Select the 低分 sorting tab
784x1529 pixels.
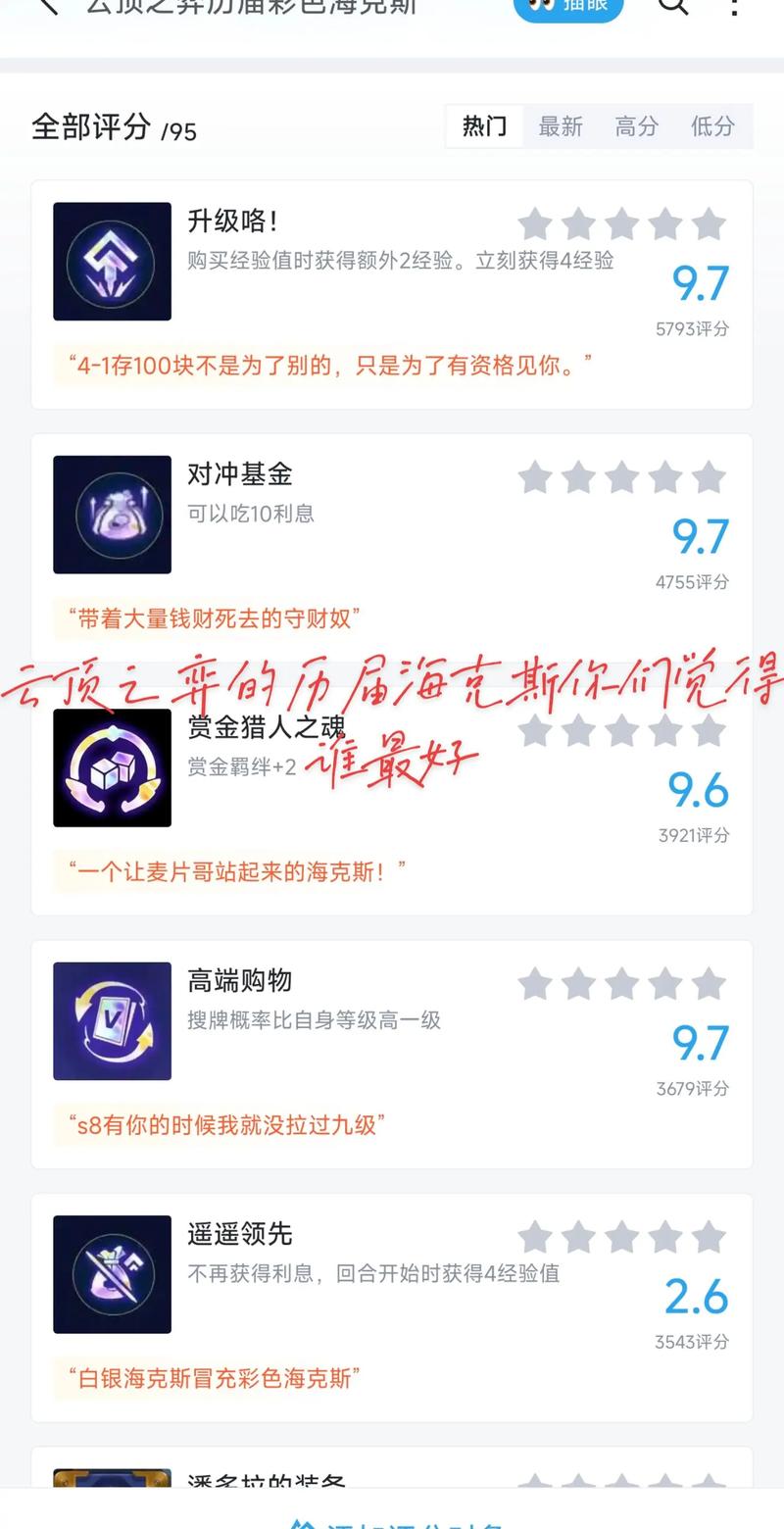[x=712, y=126]
